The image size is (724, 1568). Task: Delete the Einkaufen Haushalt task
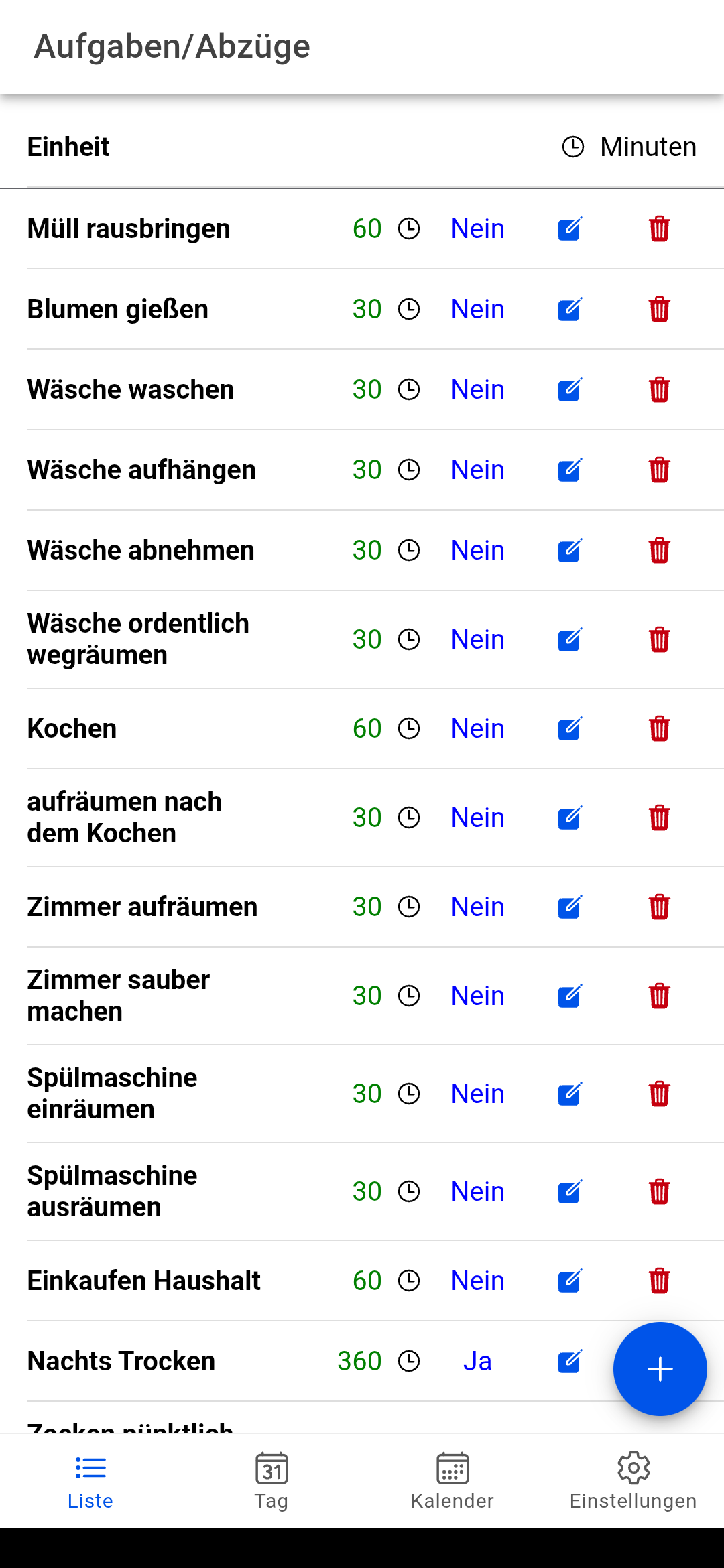(659, 1281)
